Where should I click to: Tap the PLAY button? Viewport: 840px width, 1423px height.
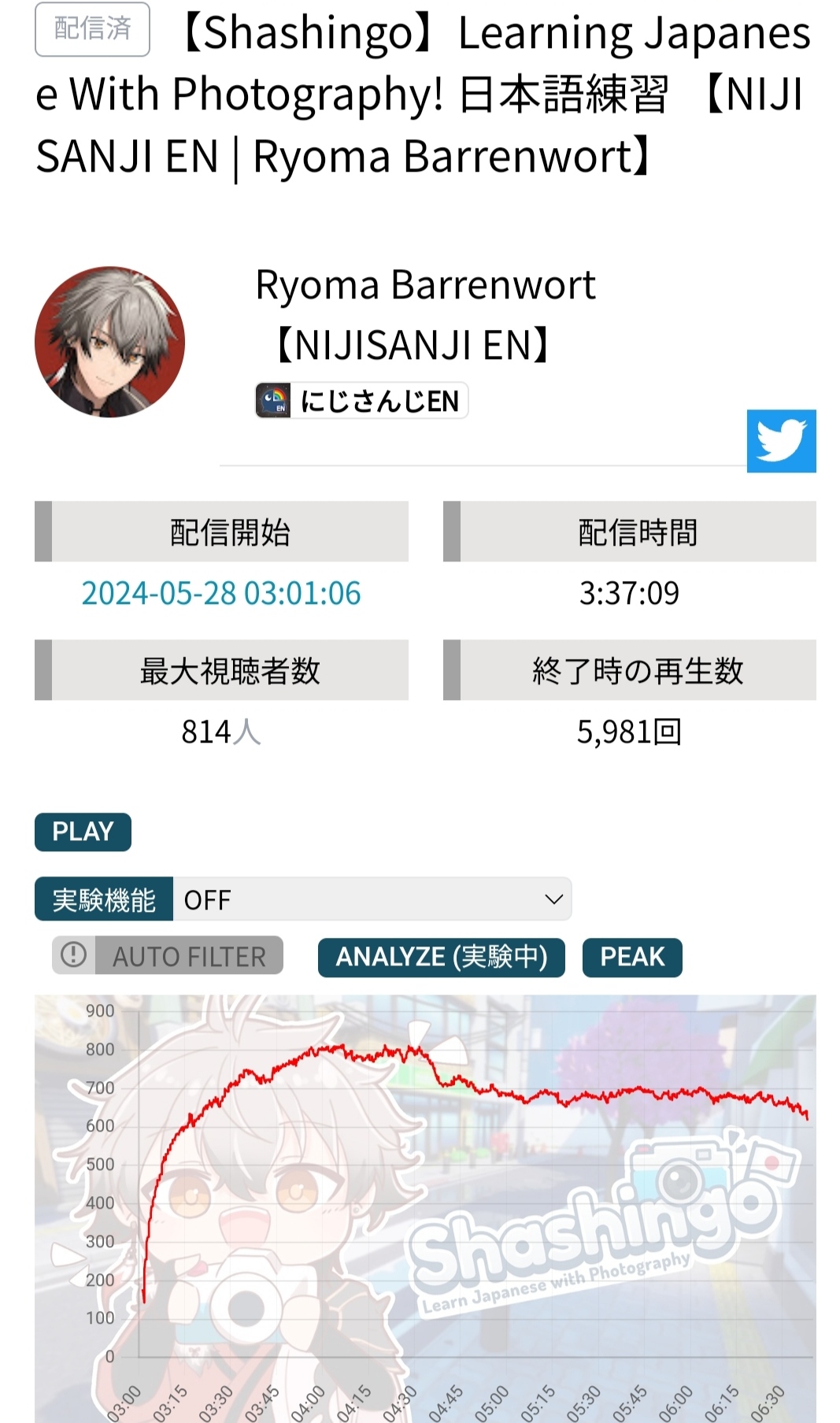point(83,832)
